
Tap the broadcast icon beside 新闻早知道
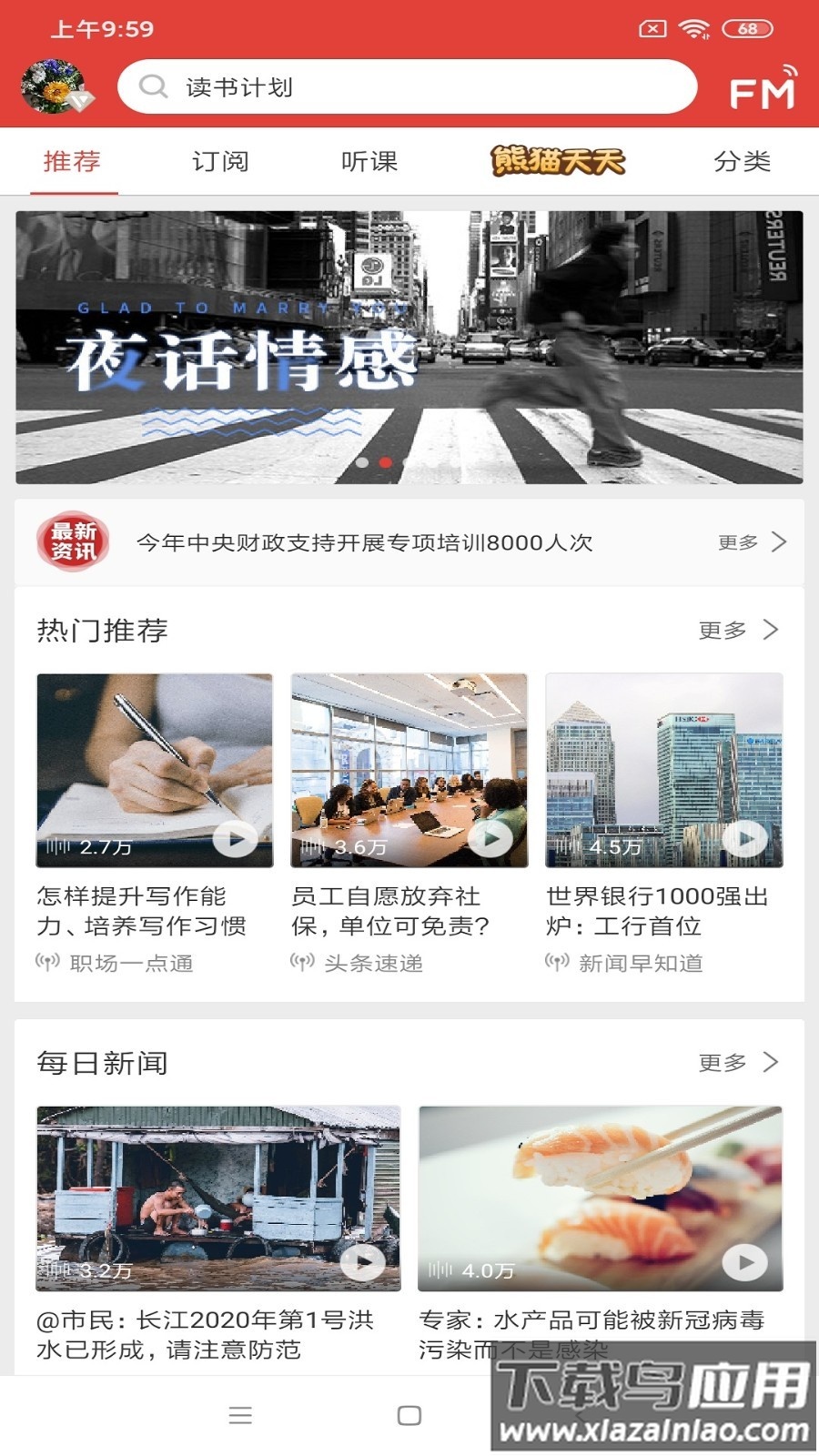coord(556,962)
